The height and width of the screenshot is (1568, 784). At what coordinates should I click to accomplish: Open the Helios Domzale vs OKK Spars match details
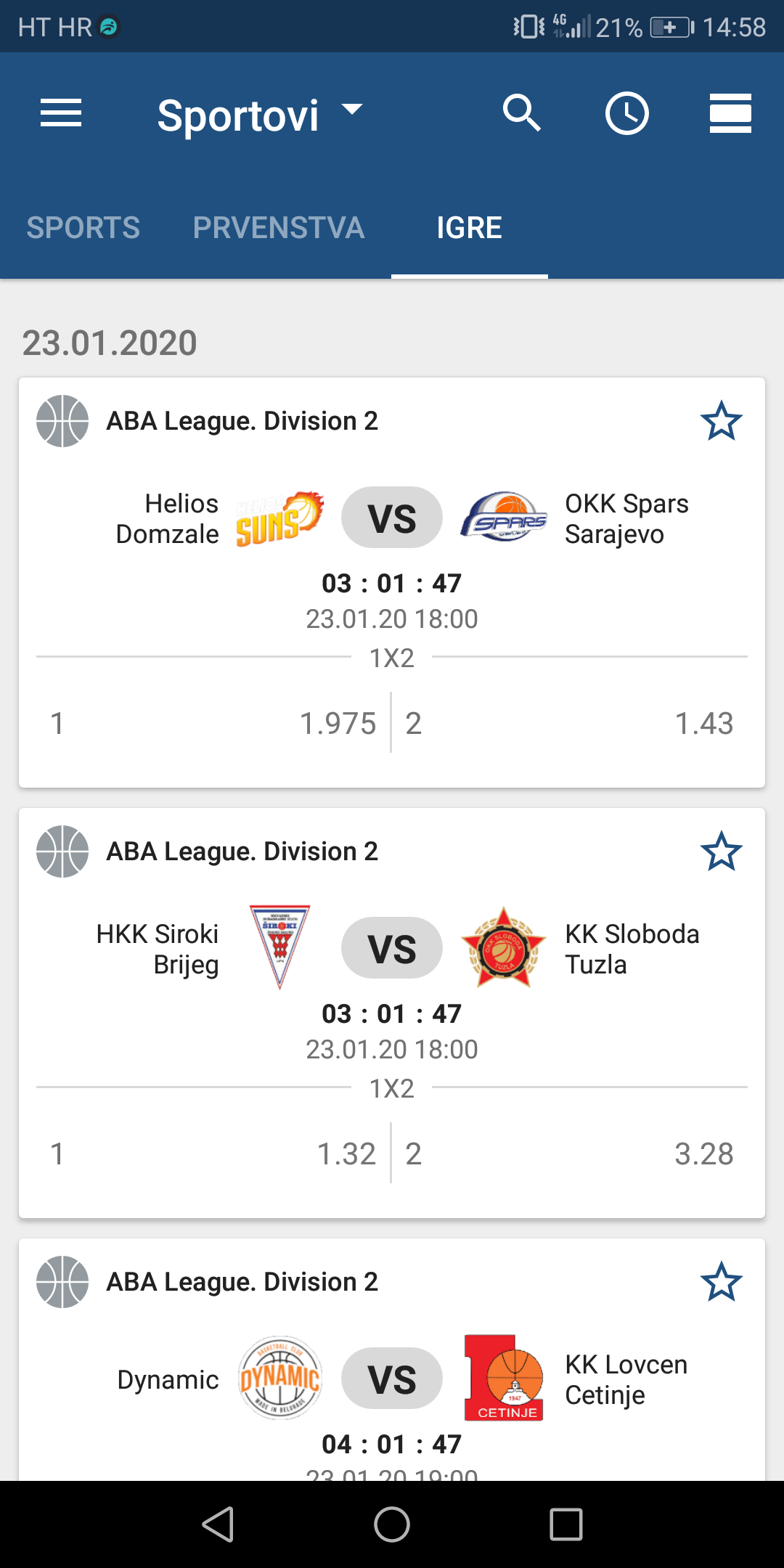pos(392,518)
